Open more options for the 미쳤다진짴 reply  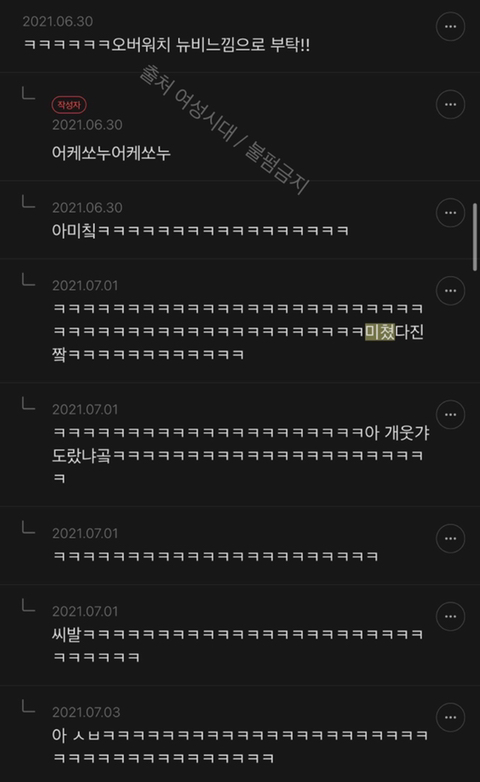[450, 290]
